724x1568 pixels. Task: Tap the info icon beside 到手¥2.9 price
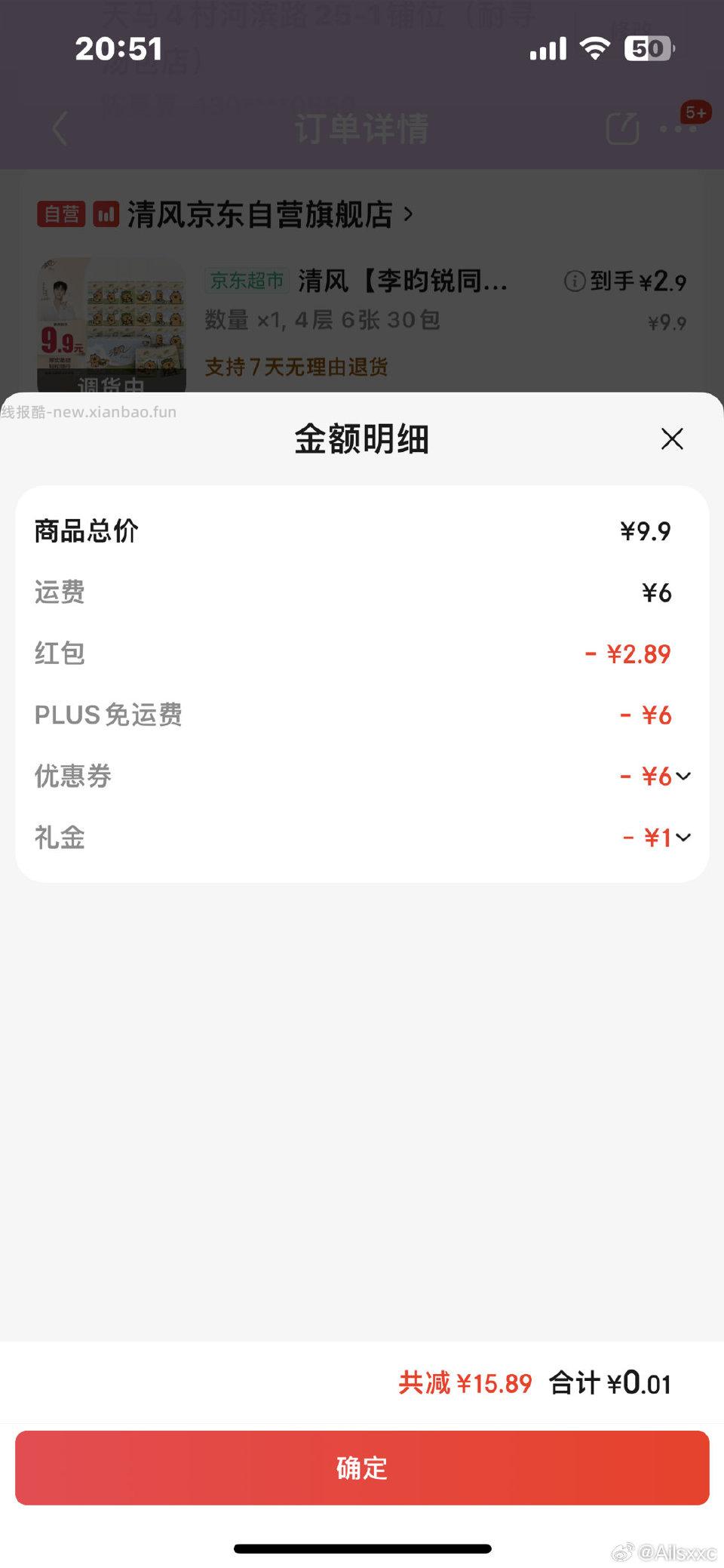coord(575,280)
